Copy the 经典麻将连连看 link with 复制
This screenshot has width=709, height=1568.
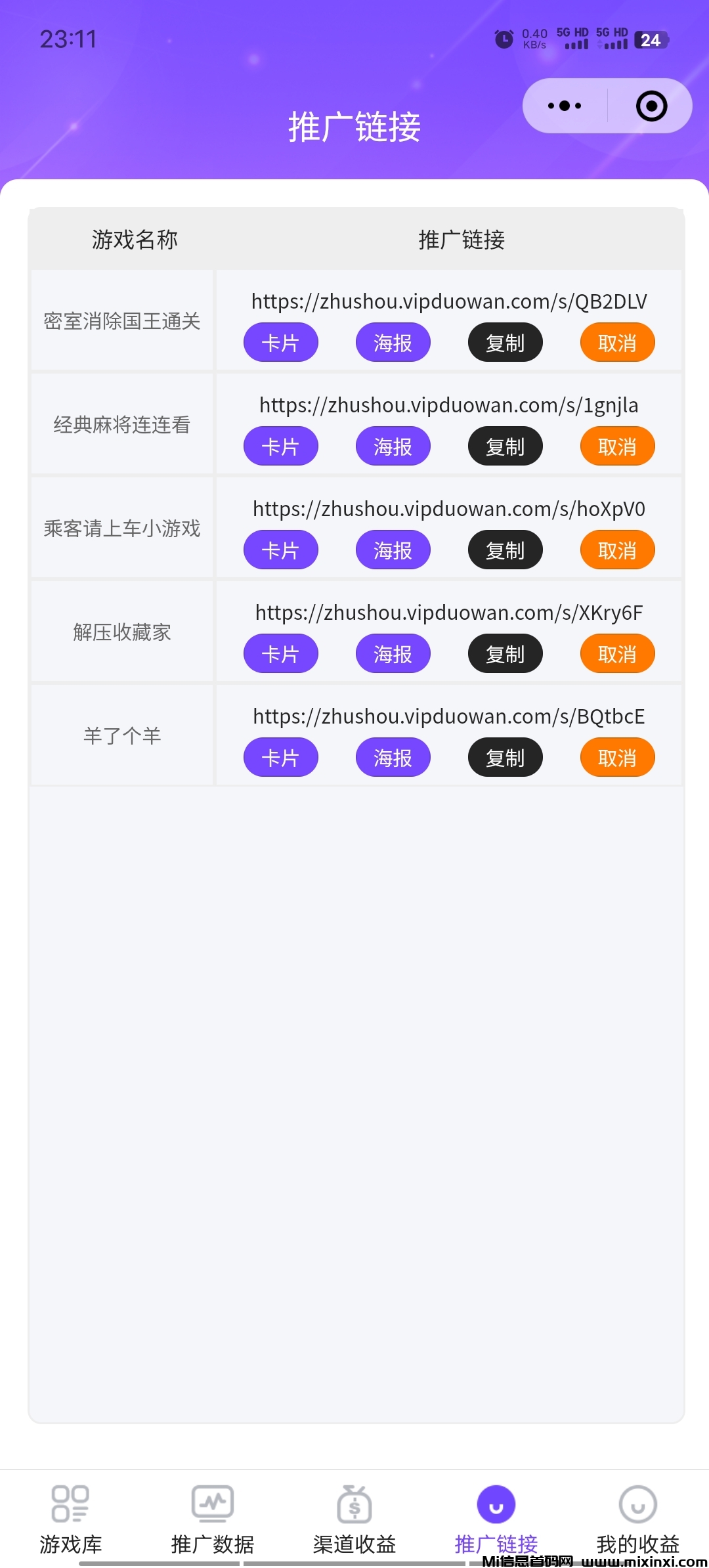[x=505, y=446]
